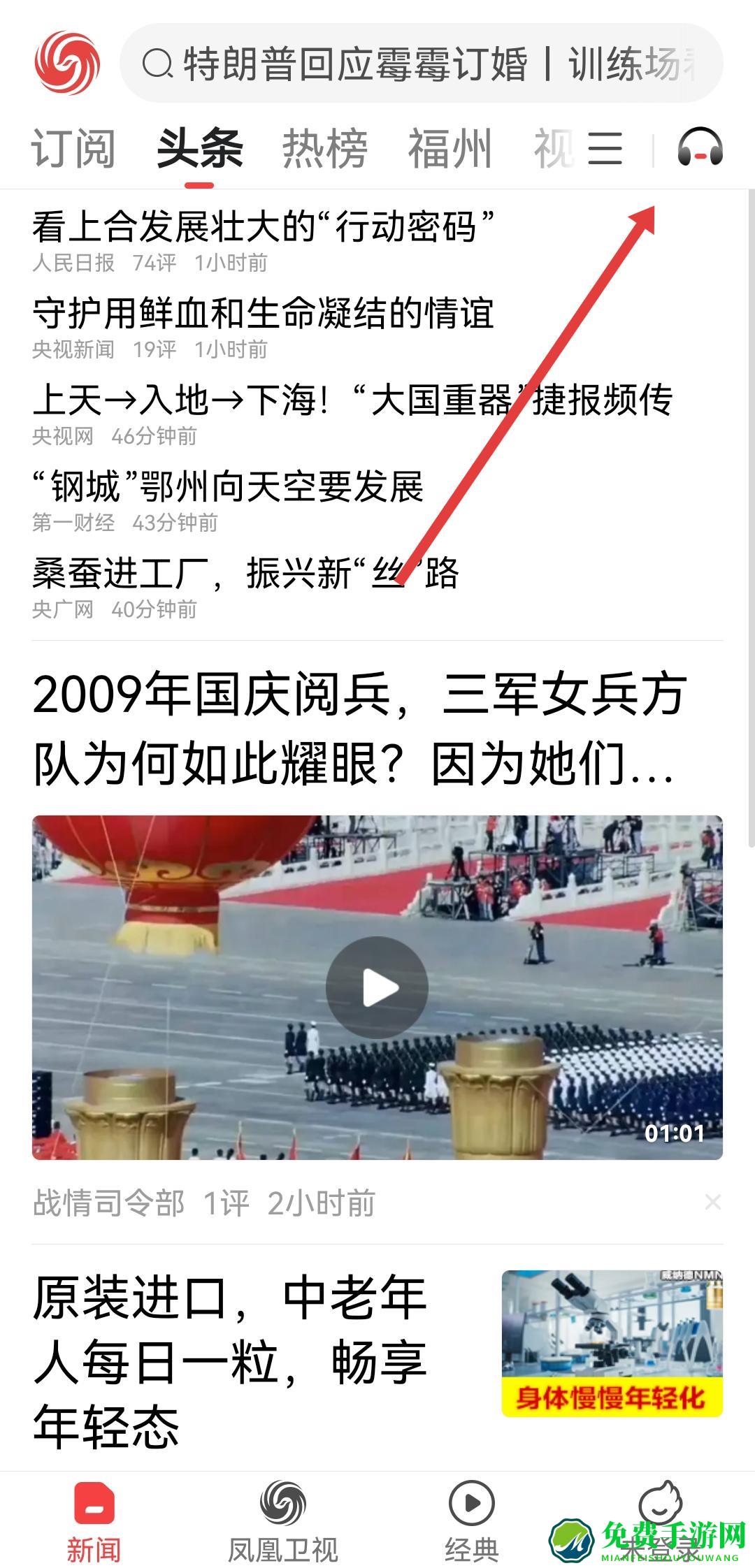This screenshot has height=1568, width=755.
Task: Read 守护用鲜血和生命凝结的情谊 article
Action: [x=263, y=313]
